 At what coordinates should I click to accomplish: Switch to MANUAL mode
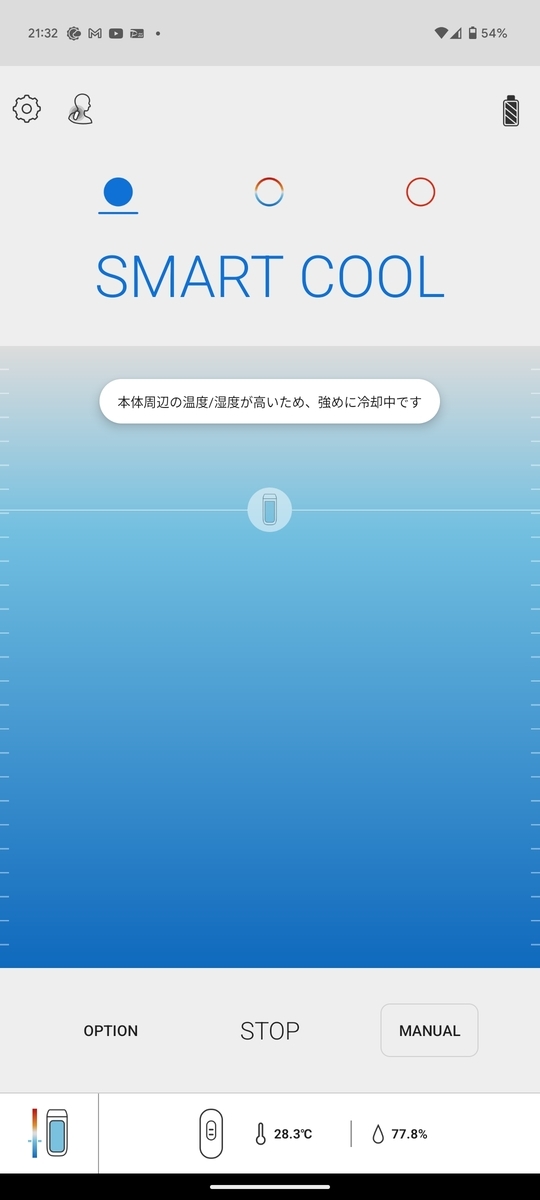[429, 1030]
